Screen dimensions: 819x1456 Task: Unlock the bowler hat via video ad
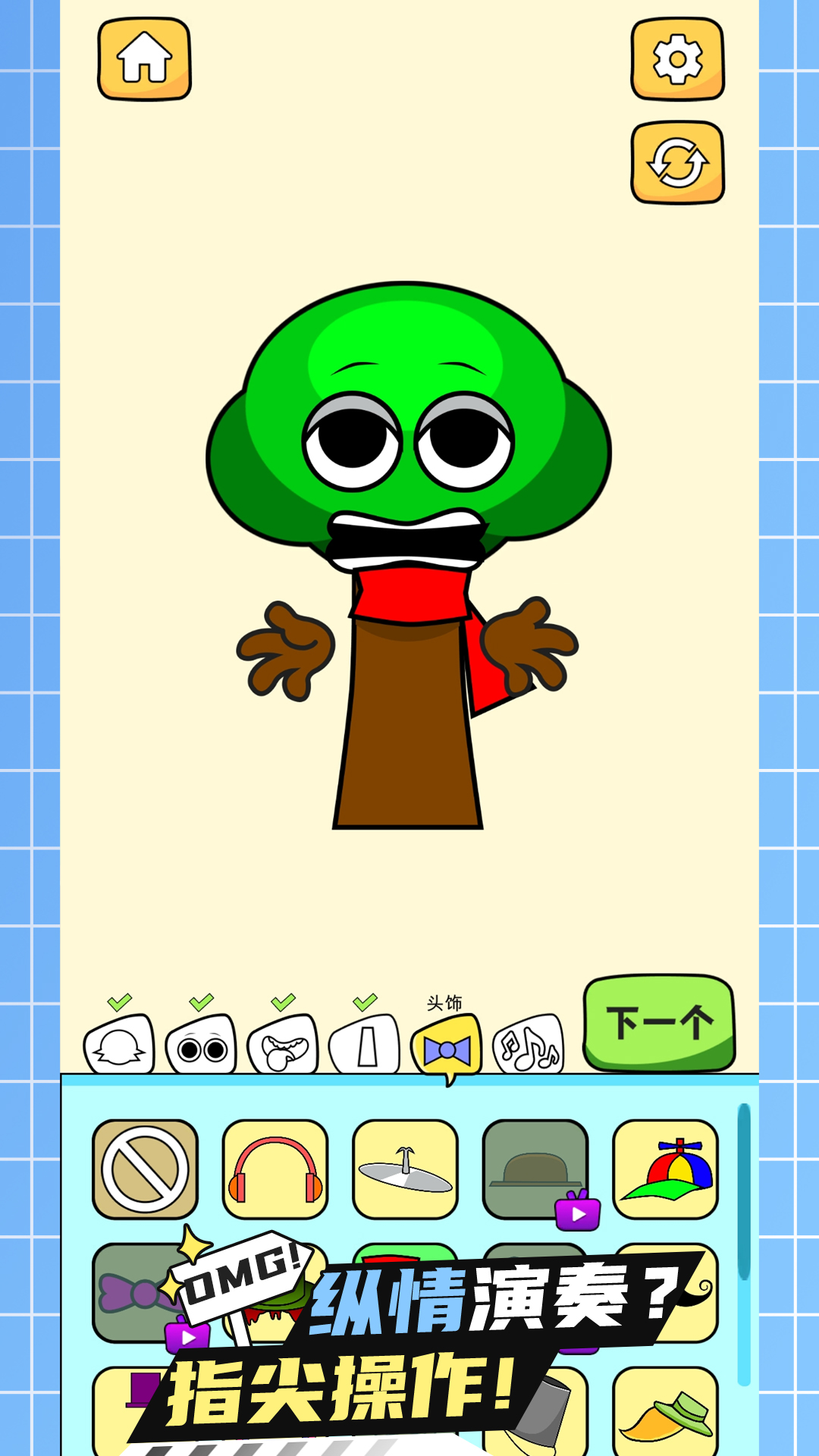(x=535, y=1169)
